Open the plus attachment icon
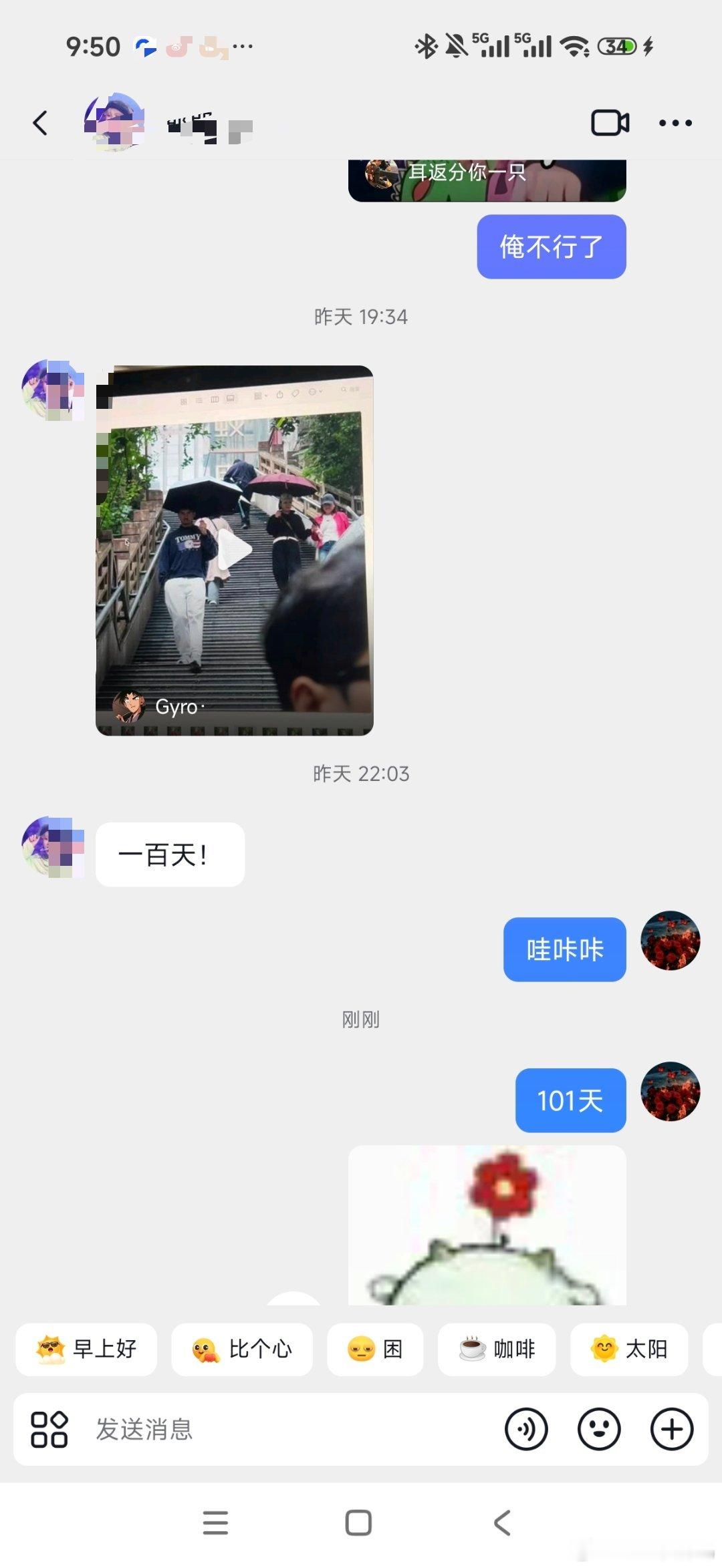722x1568 pixels. coord(672,1430)
